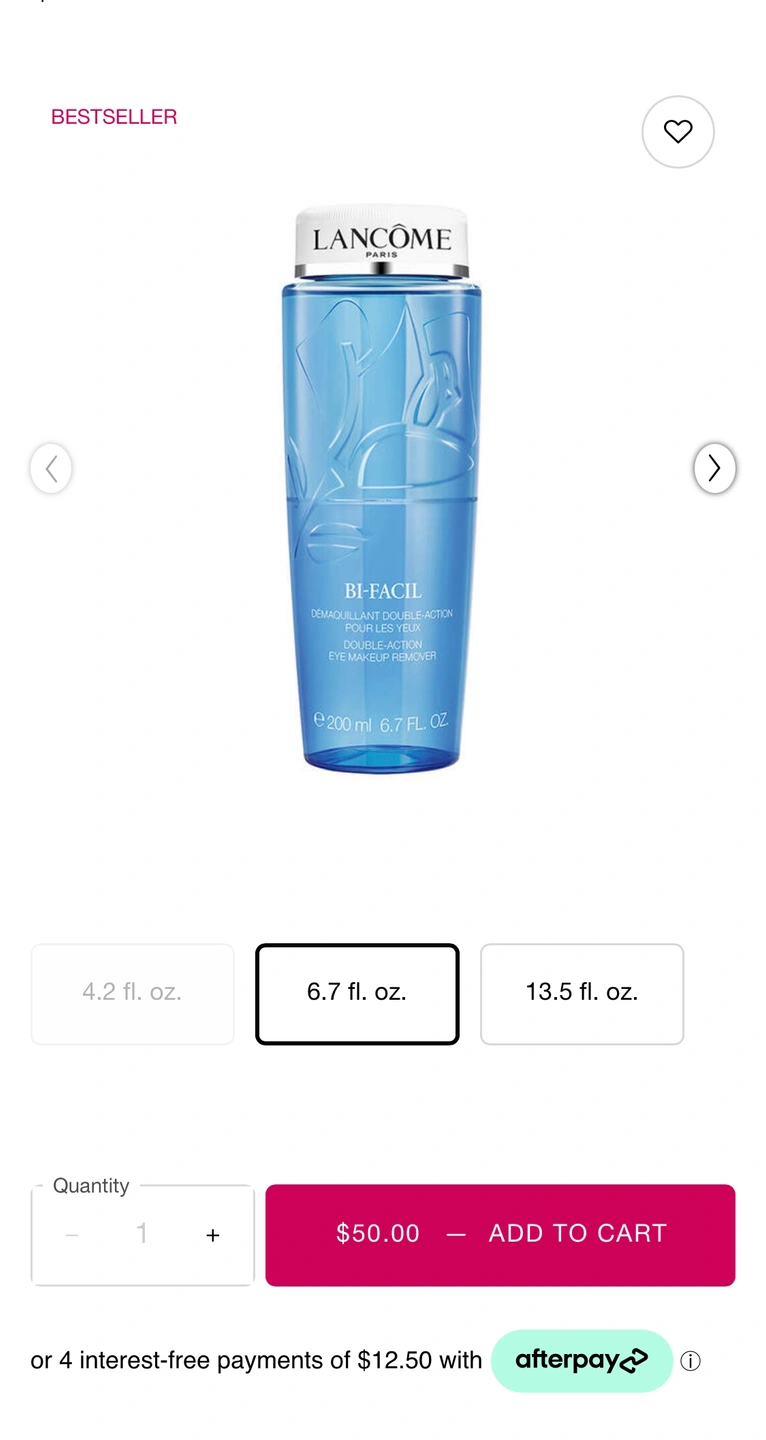Open the Lancôme Bi-Facil product image
The height and width of the screenshot is (1440, 766).
[x=381, y=490]
